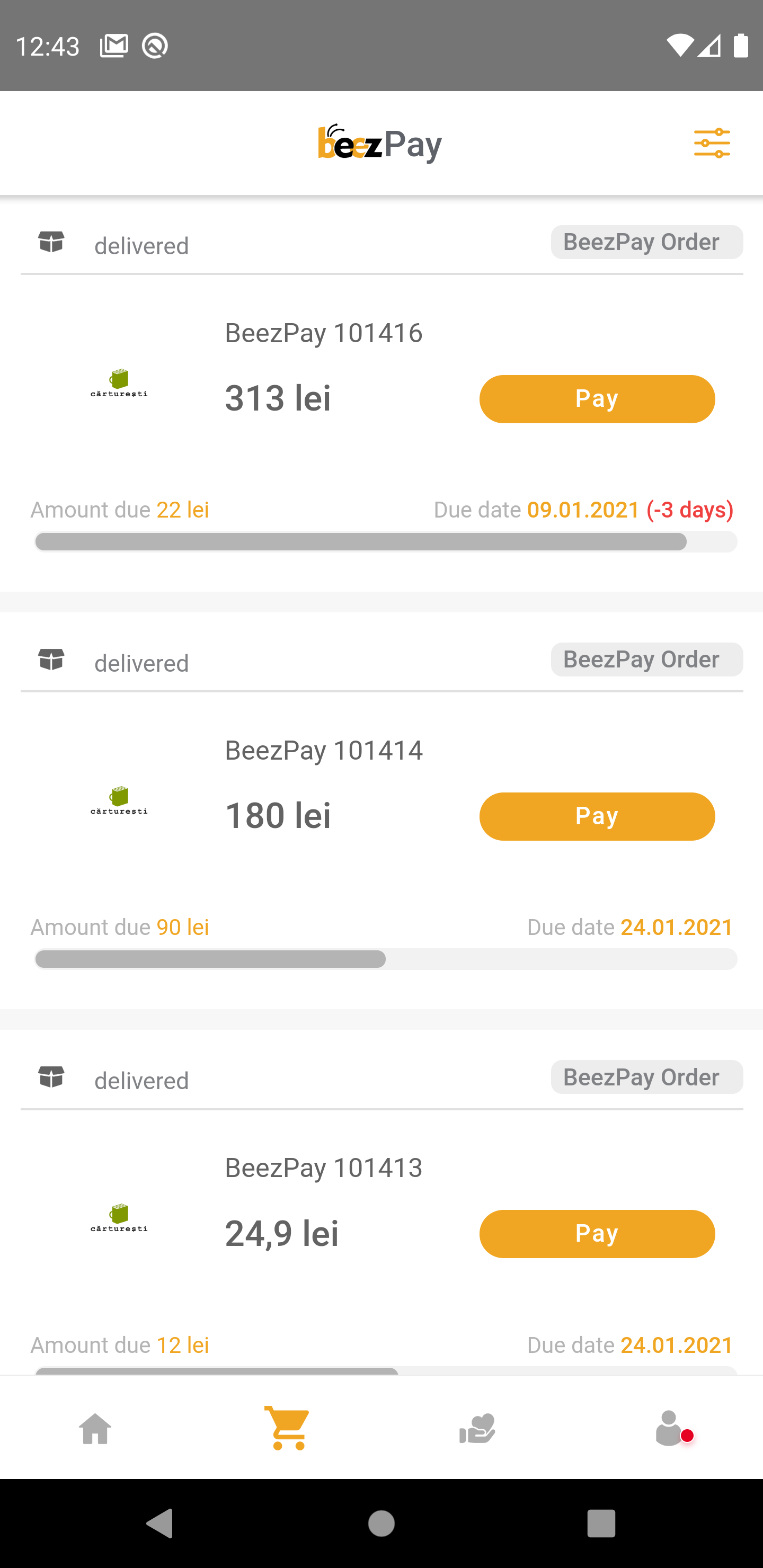Viewport: 763px width, 1568px height.
Task: Pay the 180 lei order 101414
Action: point(597,816)
